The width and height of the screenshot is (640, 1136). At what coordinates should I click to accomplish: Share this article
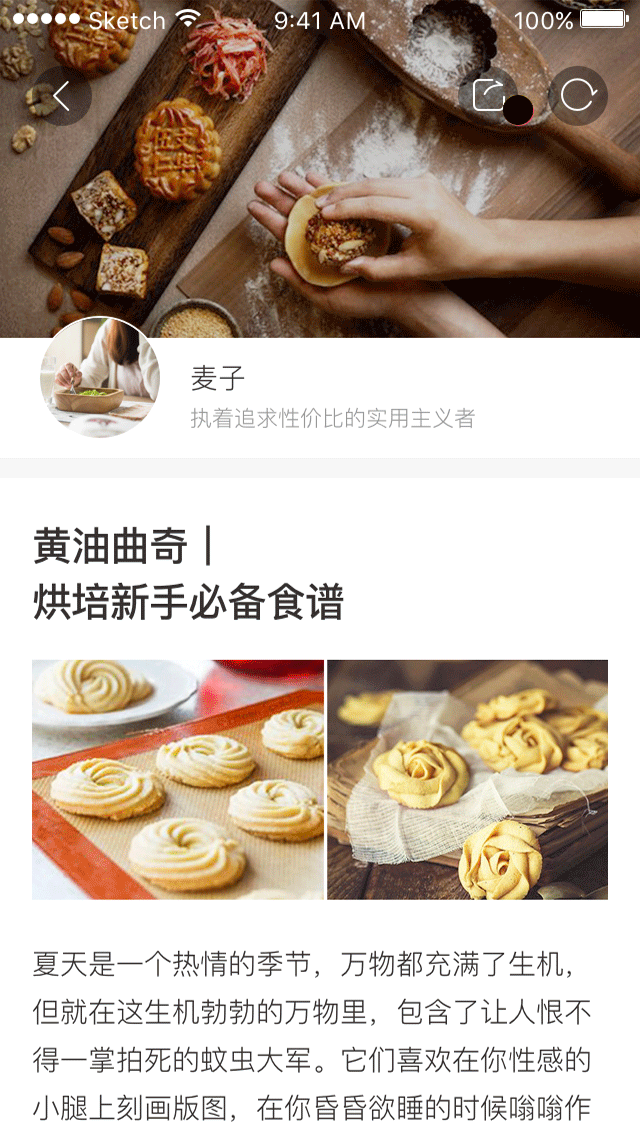click(488, 96)
